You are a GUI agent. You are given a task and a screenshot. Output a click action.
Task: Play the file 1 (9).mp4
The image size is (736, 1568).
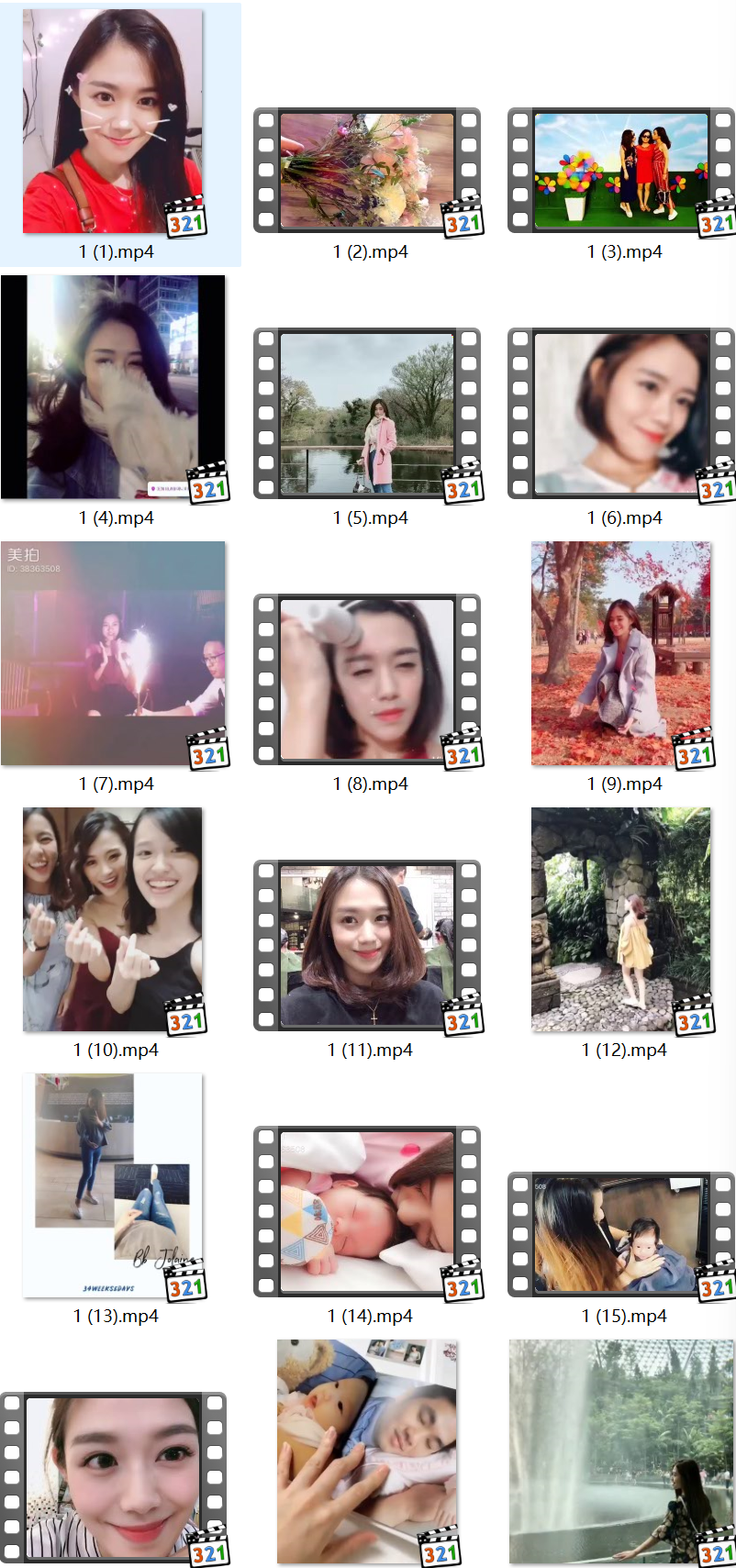coord(621,653)
